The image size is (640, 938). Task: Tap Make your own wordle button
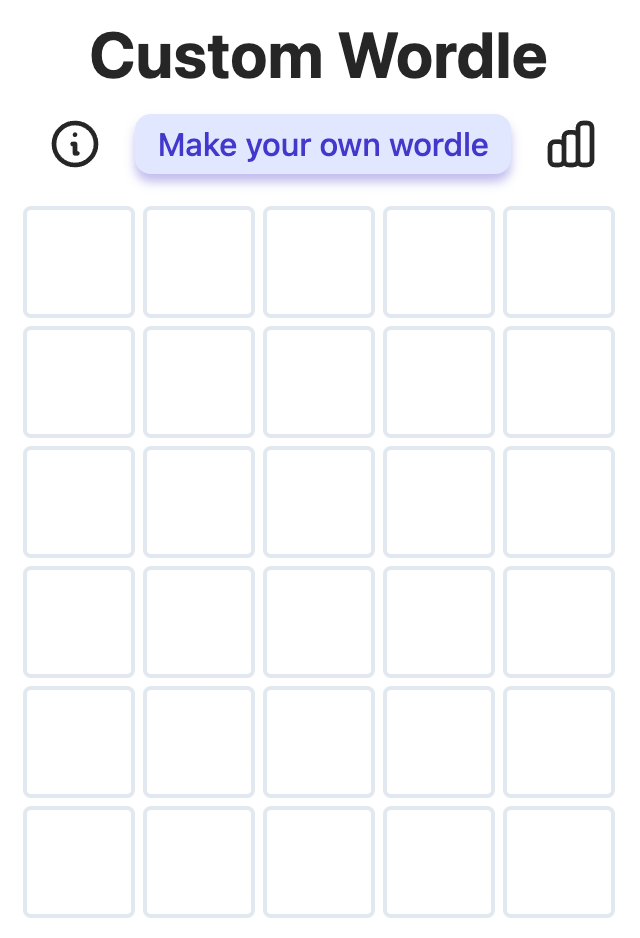(x=323, y=145)
